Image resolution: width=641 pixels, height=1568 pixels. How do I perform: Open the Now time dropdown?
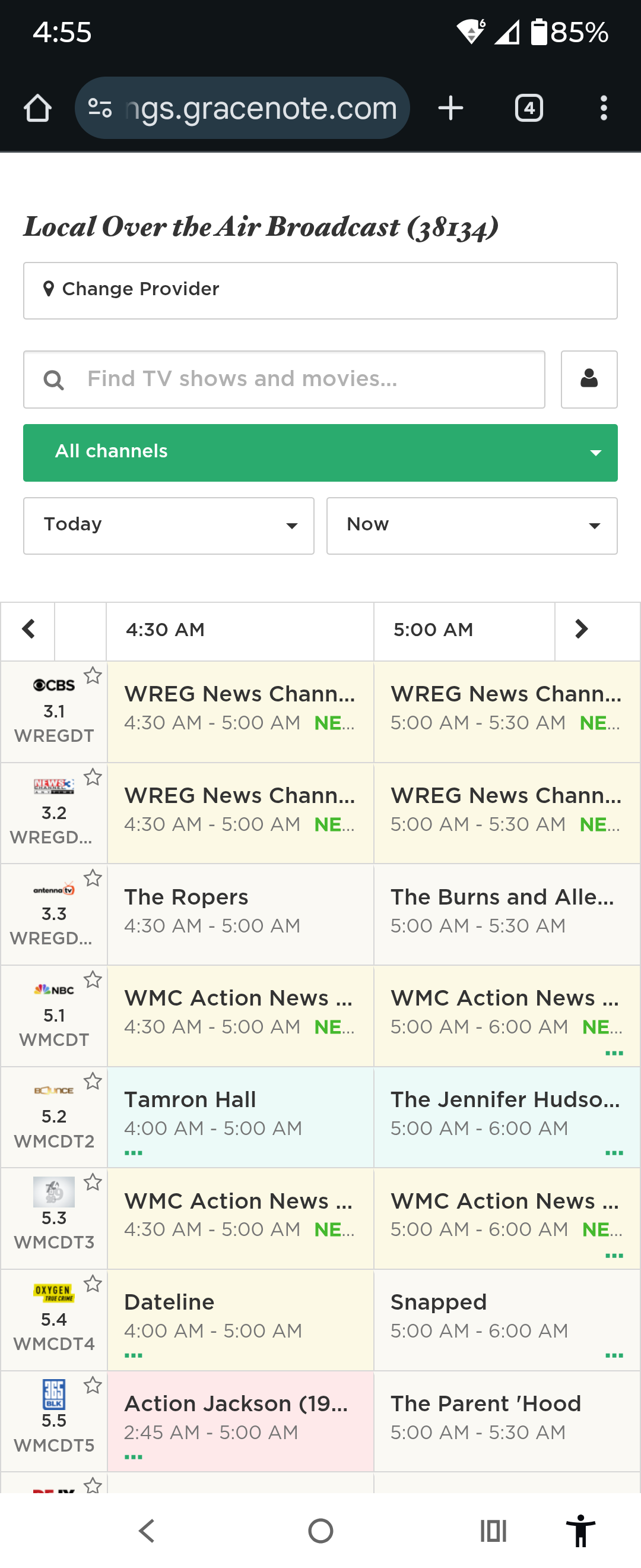pos(471,525)
